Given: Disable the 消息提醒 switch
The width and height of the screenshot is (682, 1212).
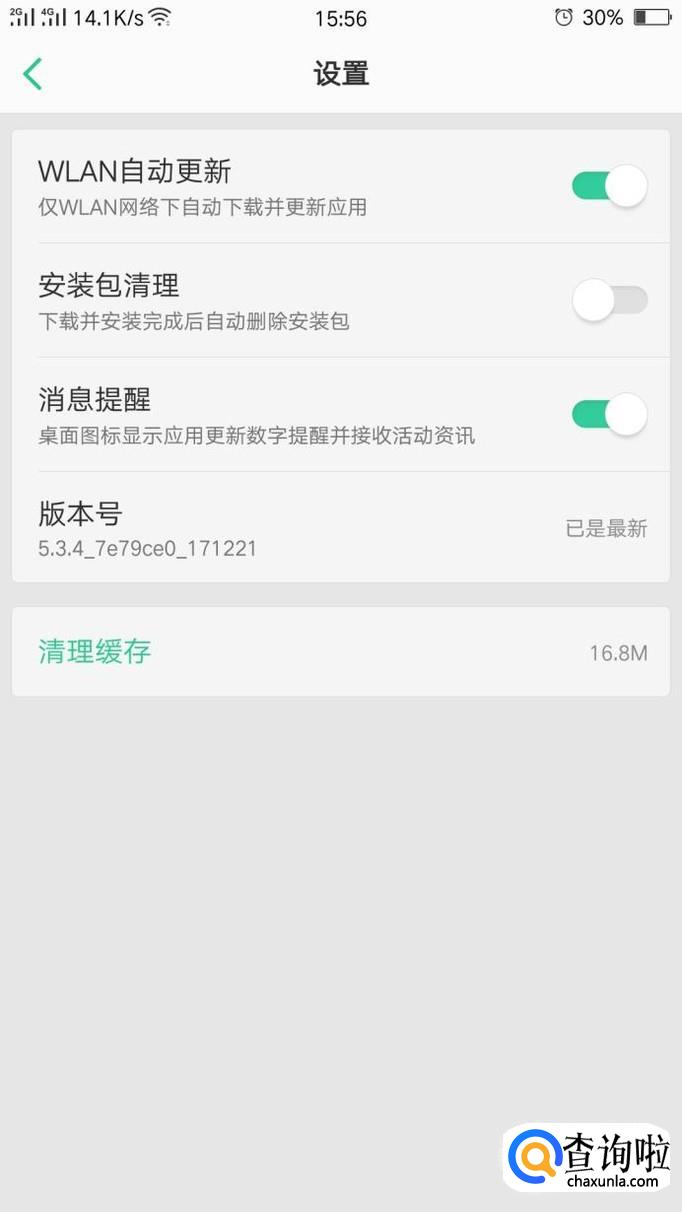Looking at the screenshot, I should coord(609,415).
